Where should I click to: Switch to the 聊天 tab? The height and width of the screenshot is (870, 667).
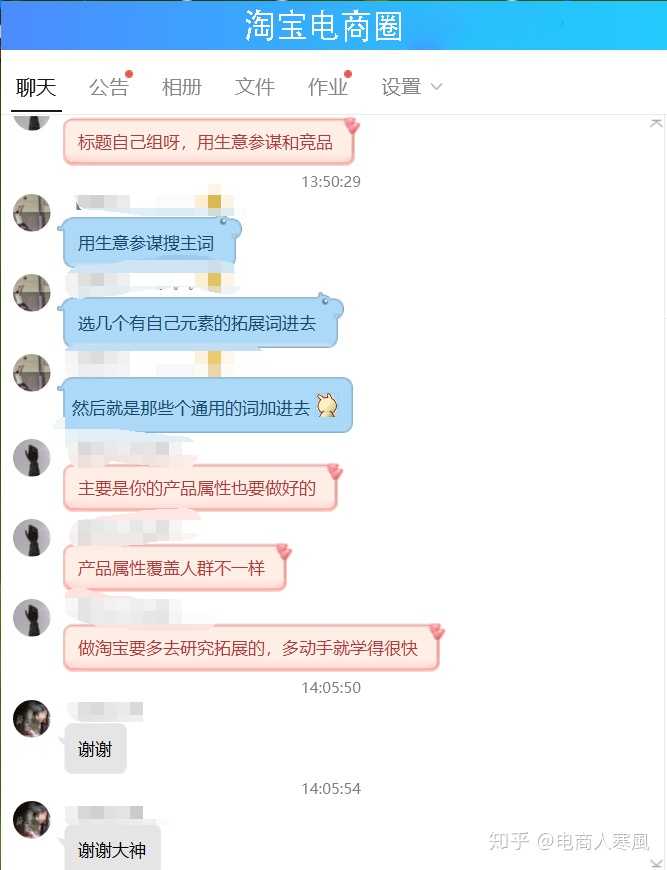36,87
